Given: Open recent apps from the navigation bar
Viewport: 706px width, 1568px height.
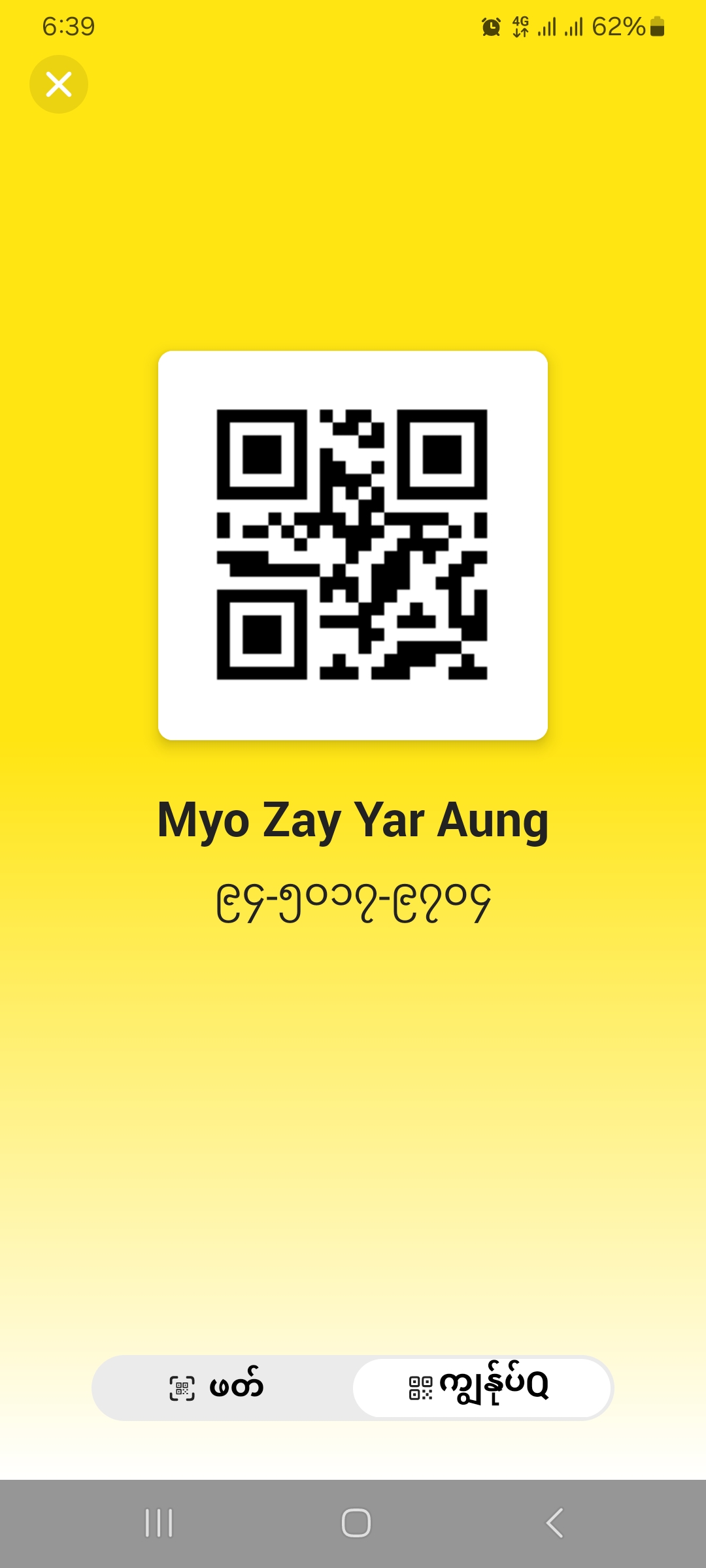Looking at the screenshot, I should click(x=159, y=1523).
